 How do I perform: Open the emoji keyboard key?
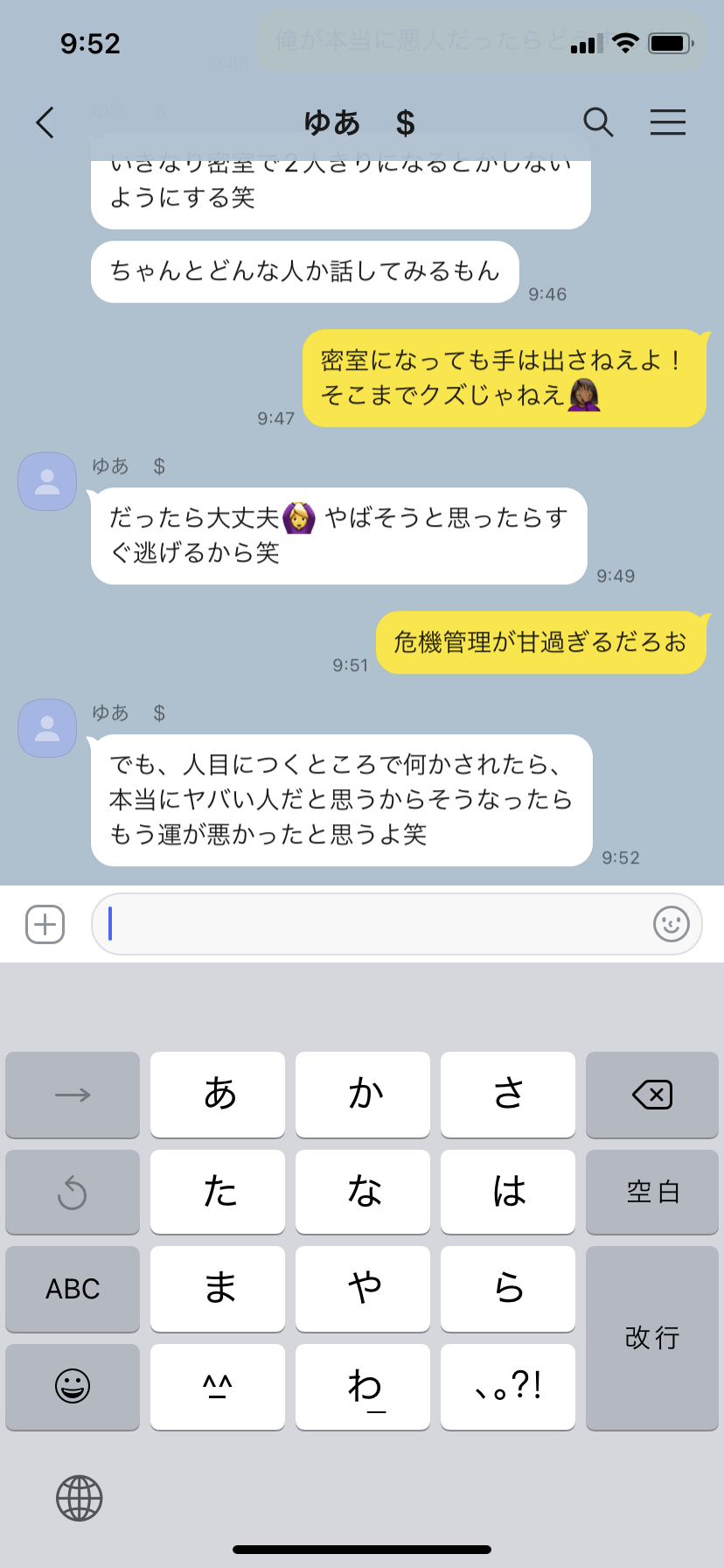coord(73,1387)
